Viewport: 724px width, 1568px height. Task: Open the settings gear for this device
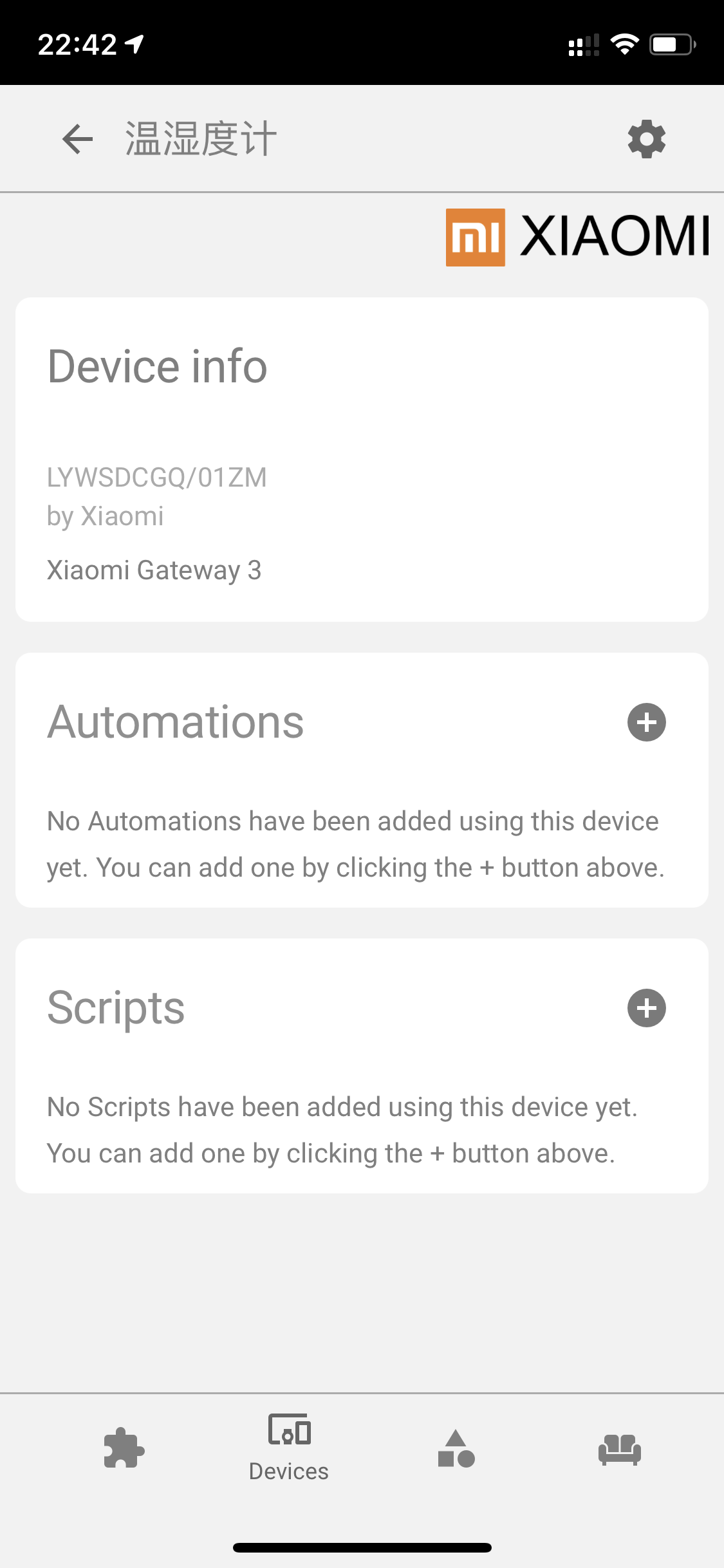(x=645, y=138)
